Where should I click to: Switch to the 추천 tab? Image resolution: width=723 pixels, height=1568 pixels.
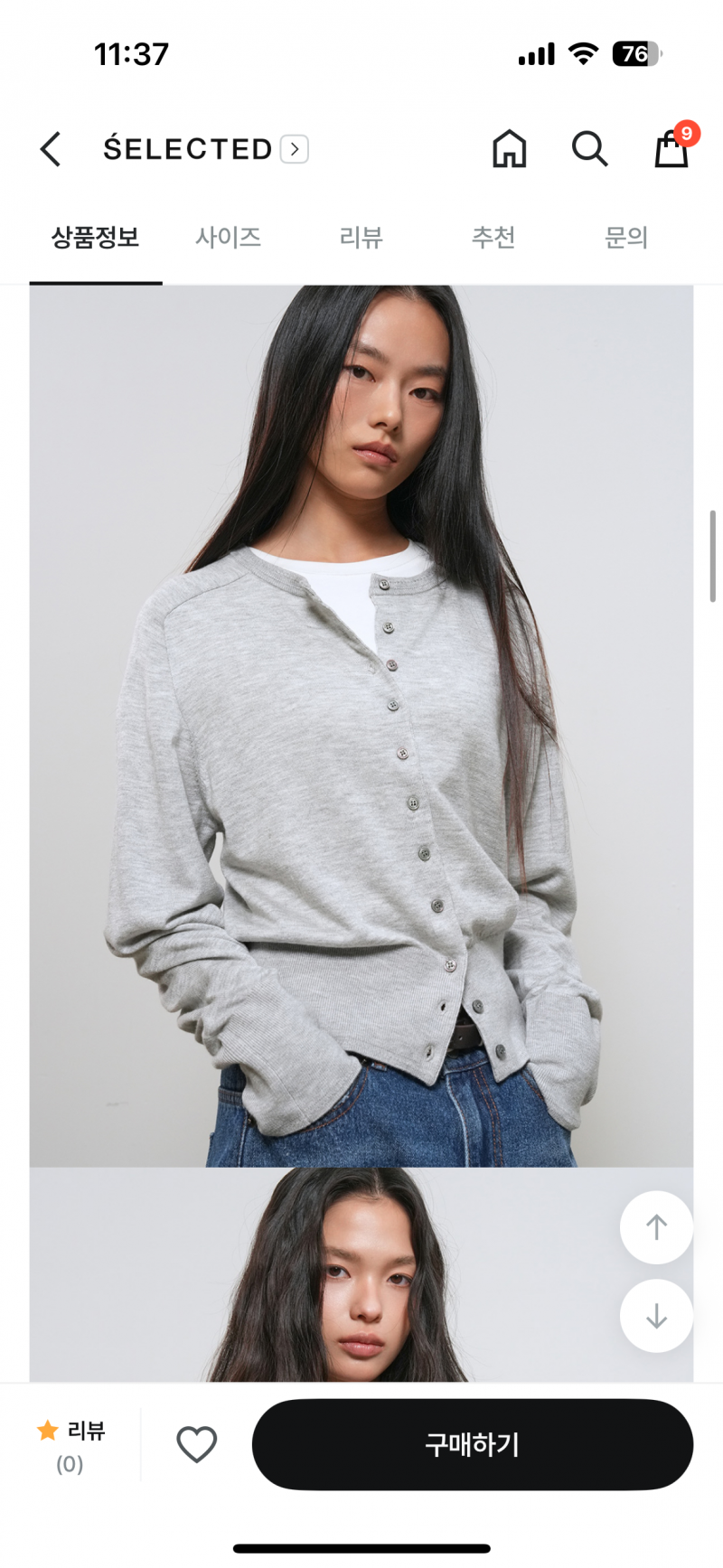point(493,238)
